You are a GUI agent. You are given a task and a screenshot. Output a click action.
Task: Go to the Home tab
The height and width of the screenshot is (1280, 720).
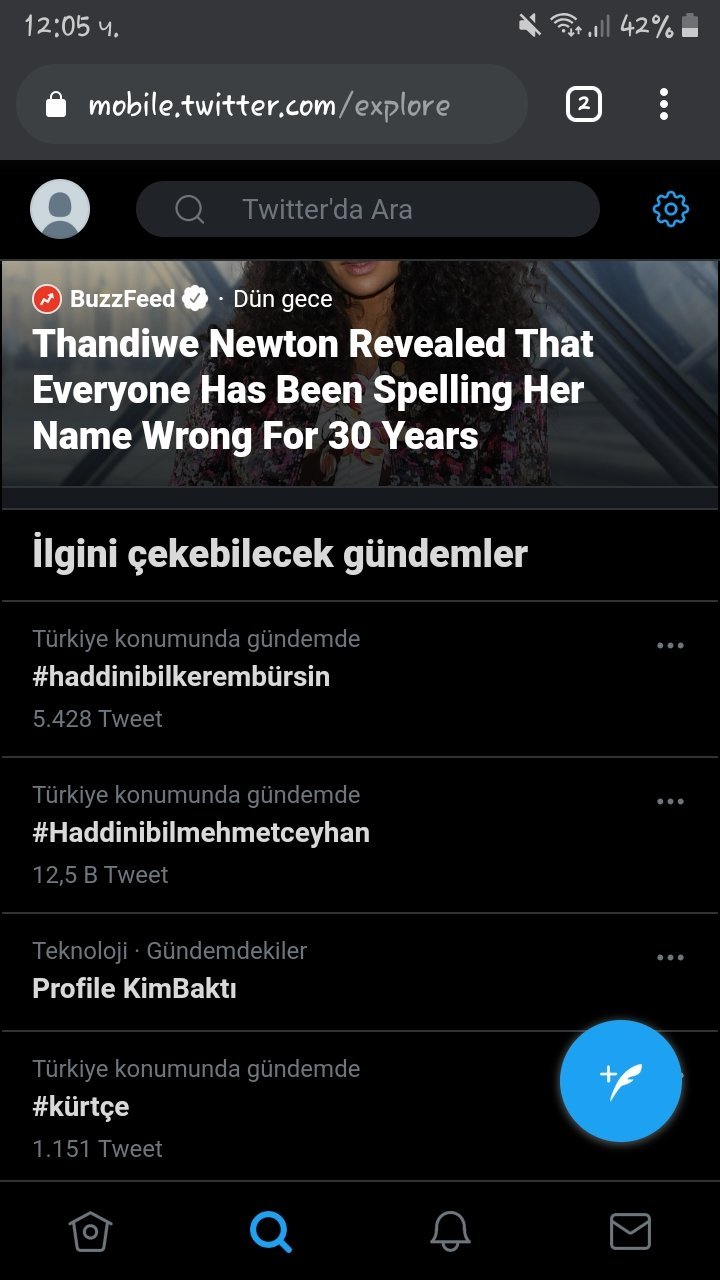(90, 1232)
